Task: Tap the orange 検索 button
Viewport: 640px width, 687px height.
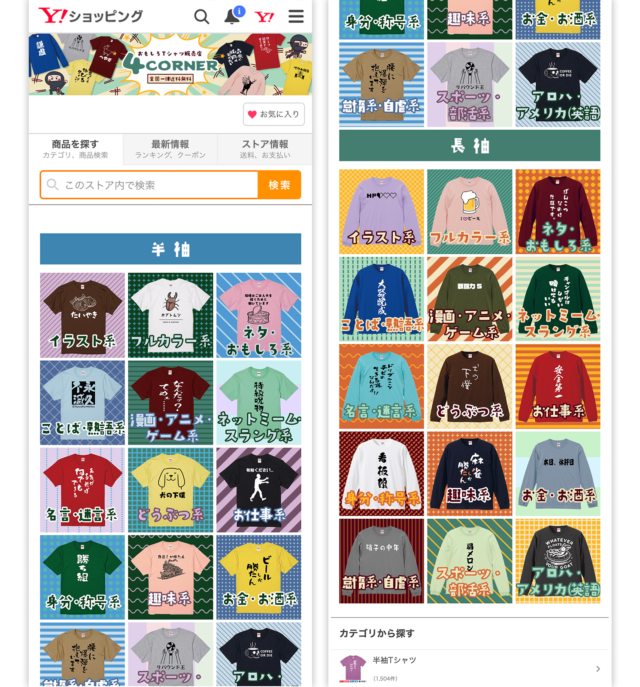Action: tap(279, 185)
